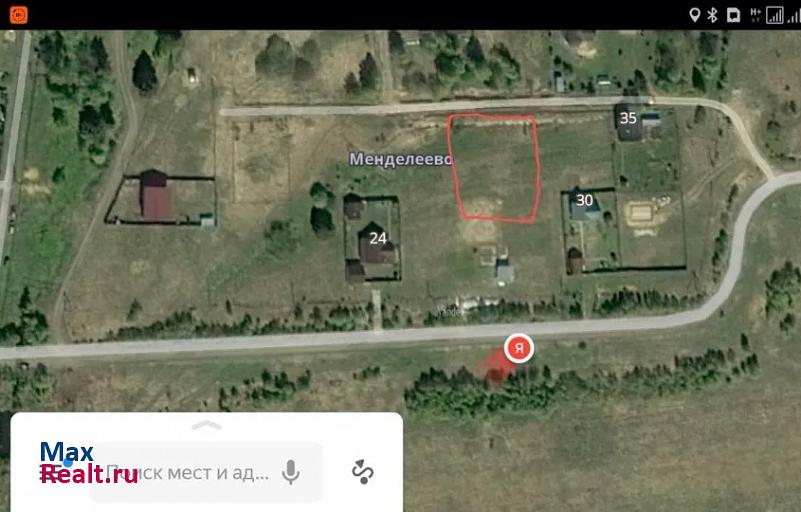Open the places and addresses search field
The width and height of the screenshot is (801, 512).
[x=190, y=472]
